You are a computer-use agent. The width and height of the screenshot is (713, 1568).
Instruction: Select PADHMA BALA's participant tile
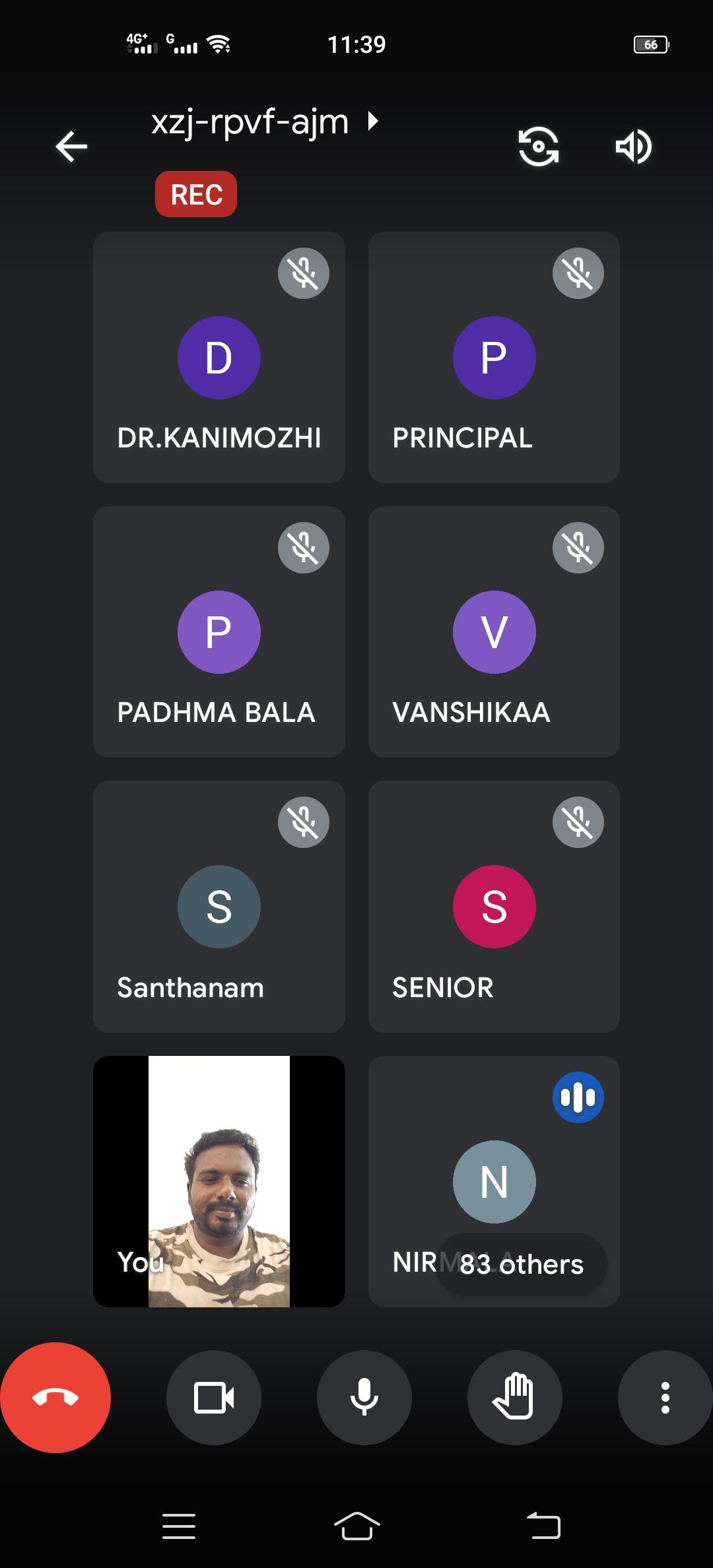[x=219, y=632]
